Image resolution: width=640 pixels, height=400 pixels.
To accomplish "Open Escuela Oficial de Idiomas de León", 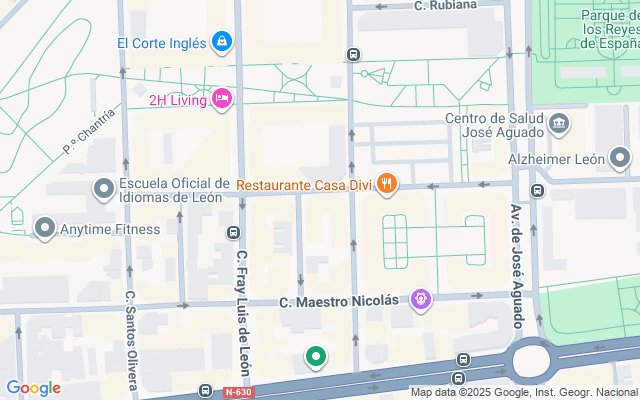I will point(104,188).
